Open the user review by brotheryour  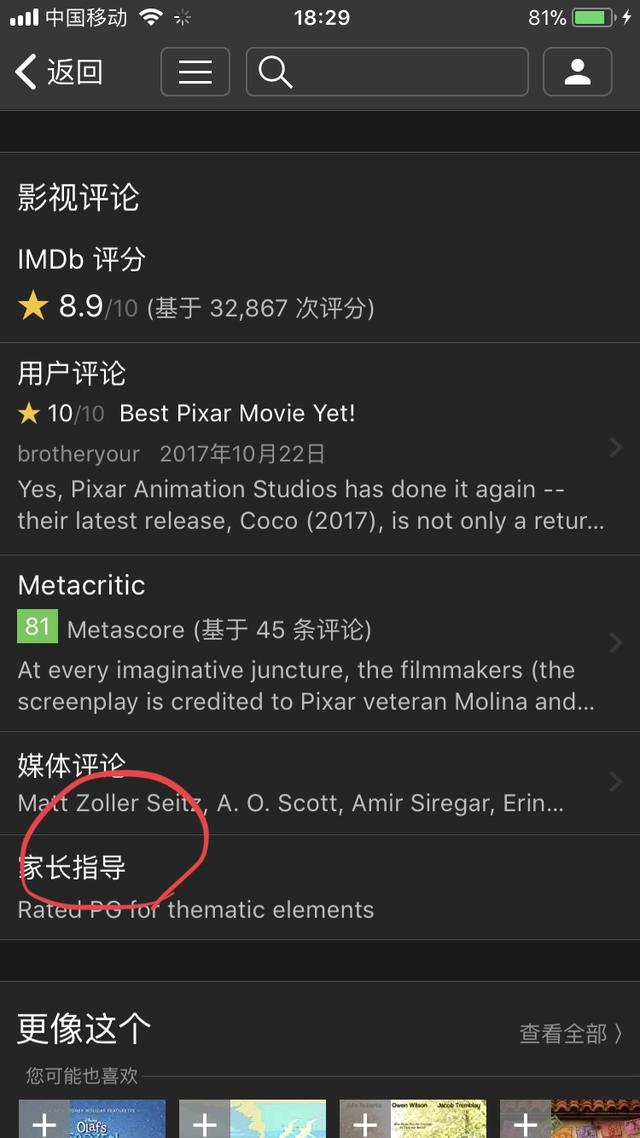[x=320, y=449]
